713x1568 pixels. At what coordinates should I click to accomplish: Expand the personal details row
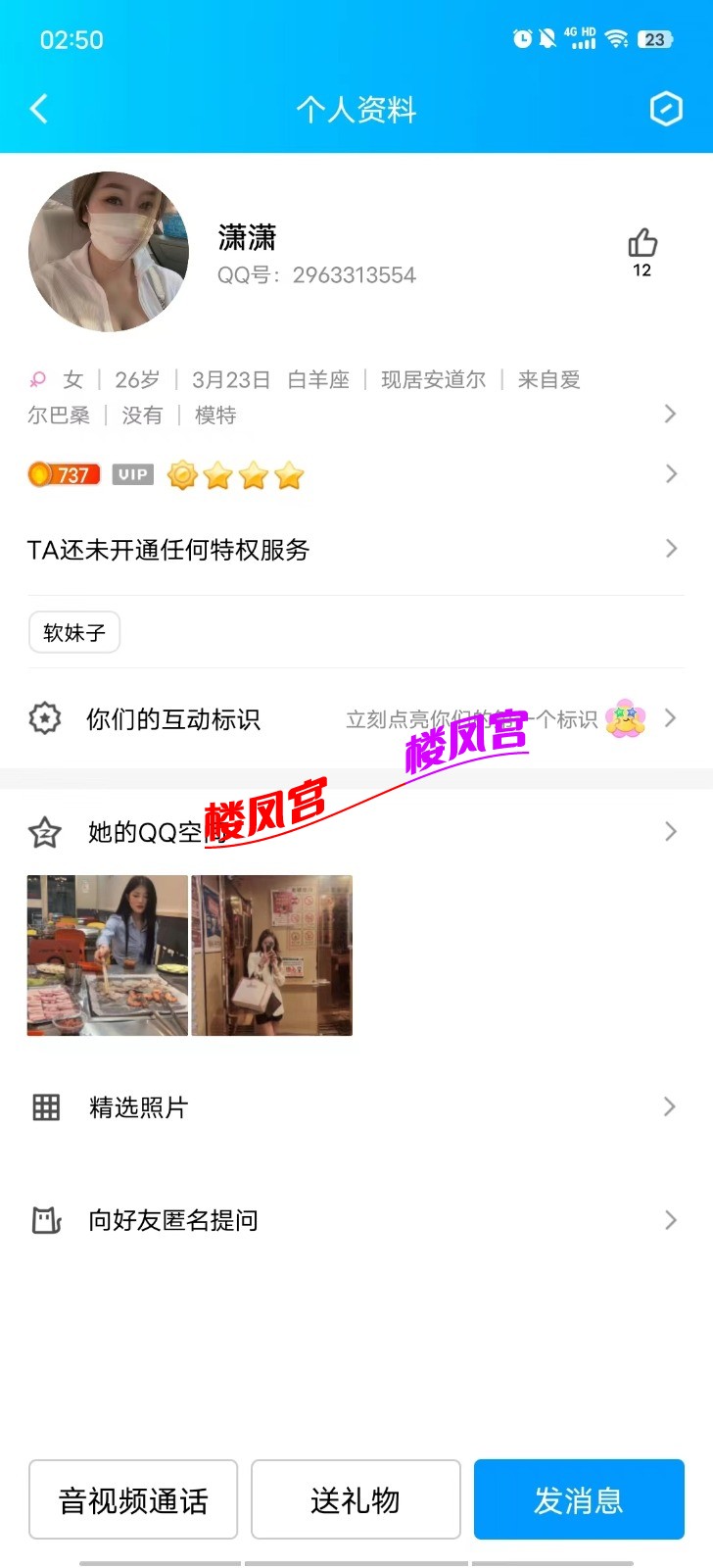tap(670, 414)
